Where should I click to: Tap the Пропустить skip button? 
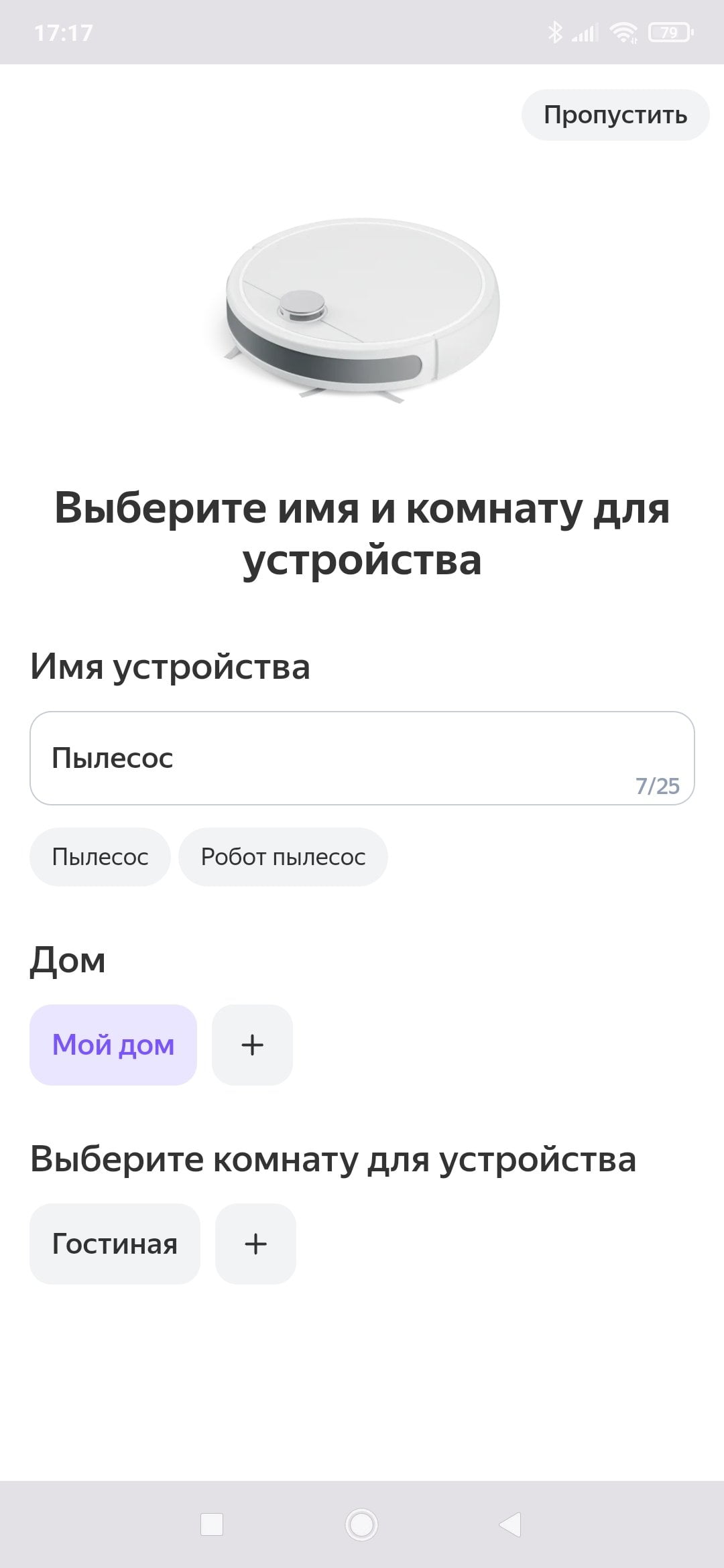pos(615,115)
